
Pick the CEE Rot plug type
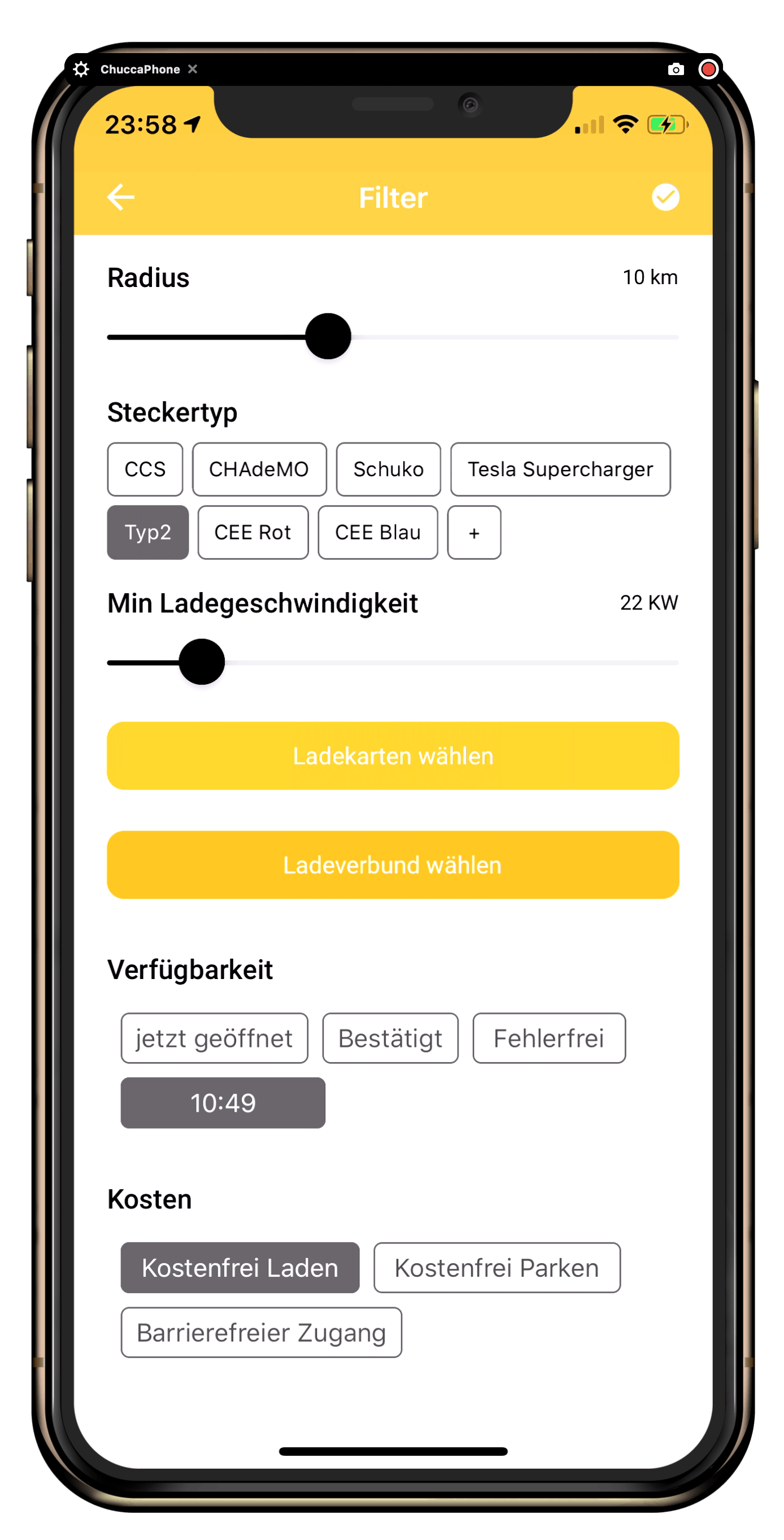click(252, 532)
